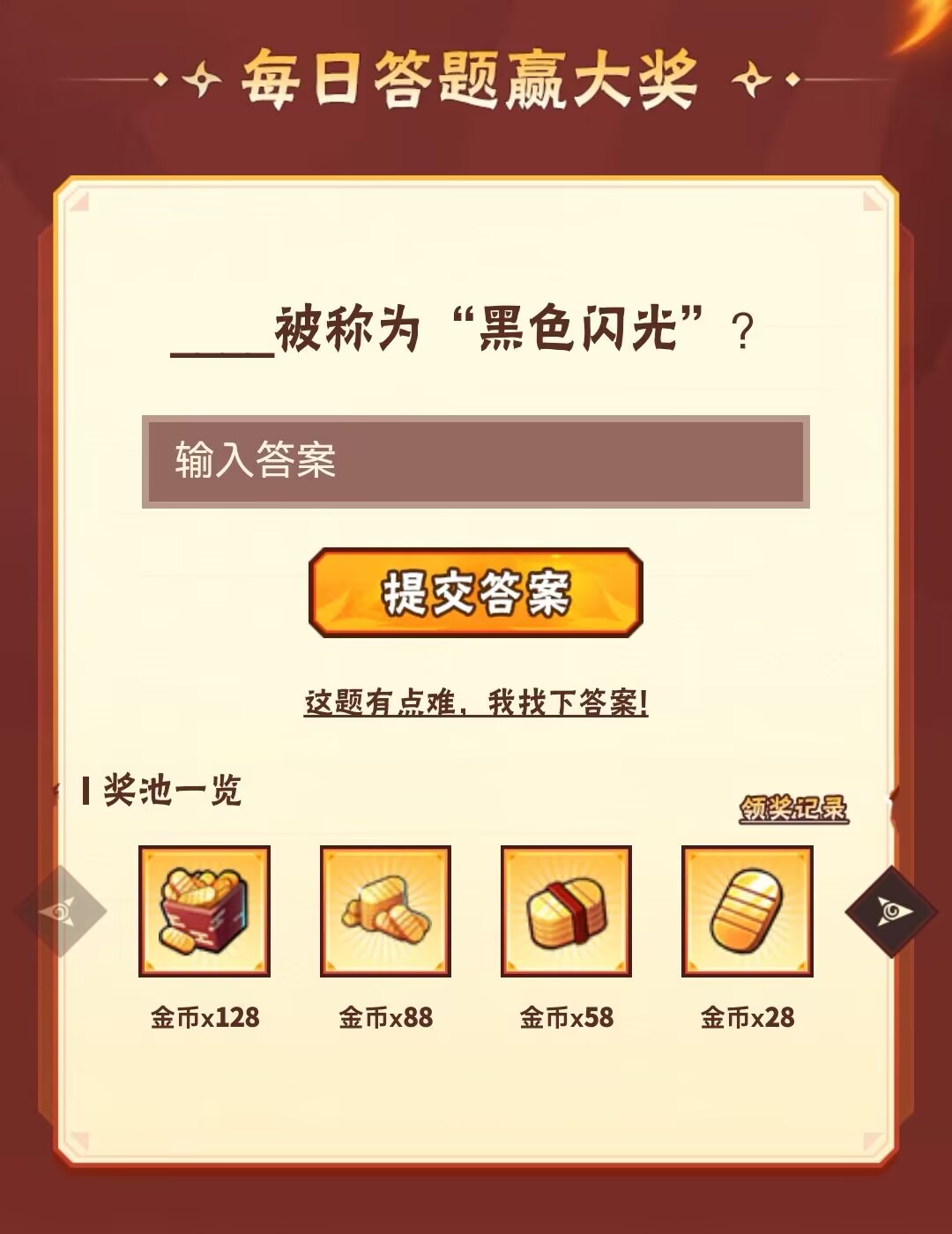Tap the 输入答案 answer input field
The height and width of the screenshot is (1234, 952).
click(x=475, y=461)
